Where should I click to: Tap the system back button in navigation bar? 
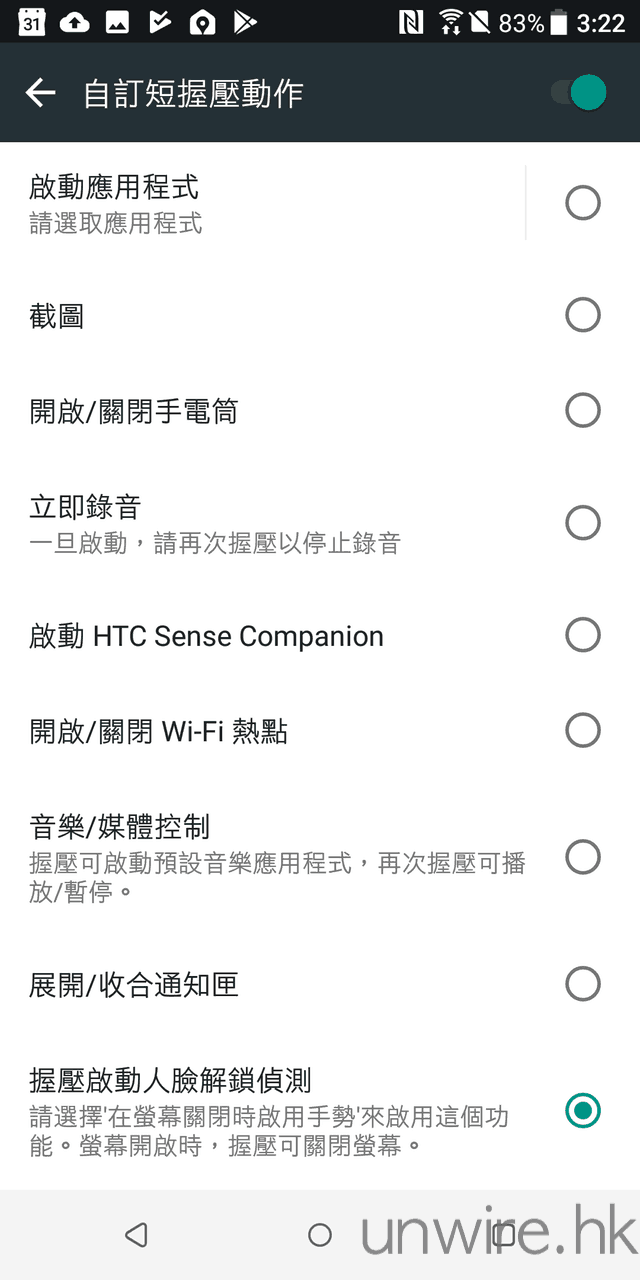(136, 1235)
